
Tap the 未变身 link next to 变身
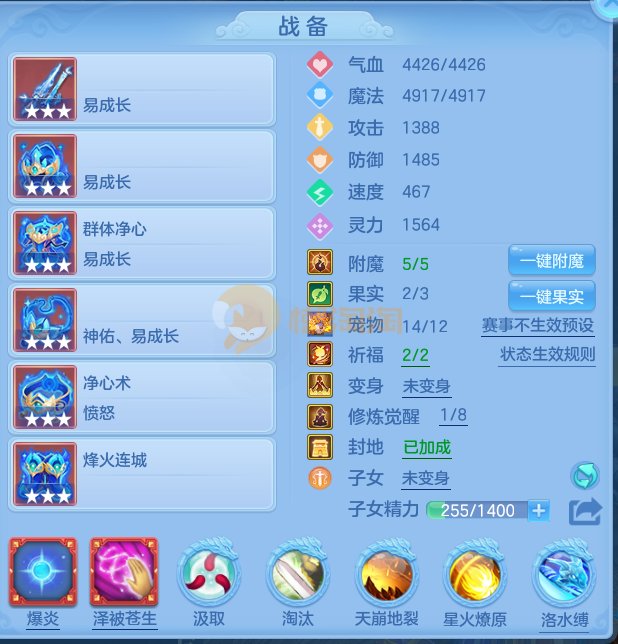(426, 387)
